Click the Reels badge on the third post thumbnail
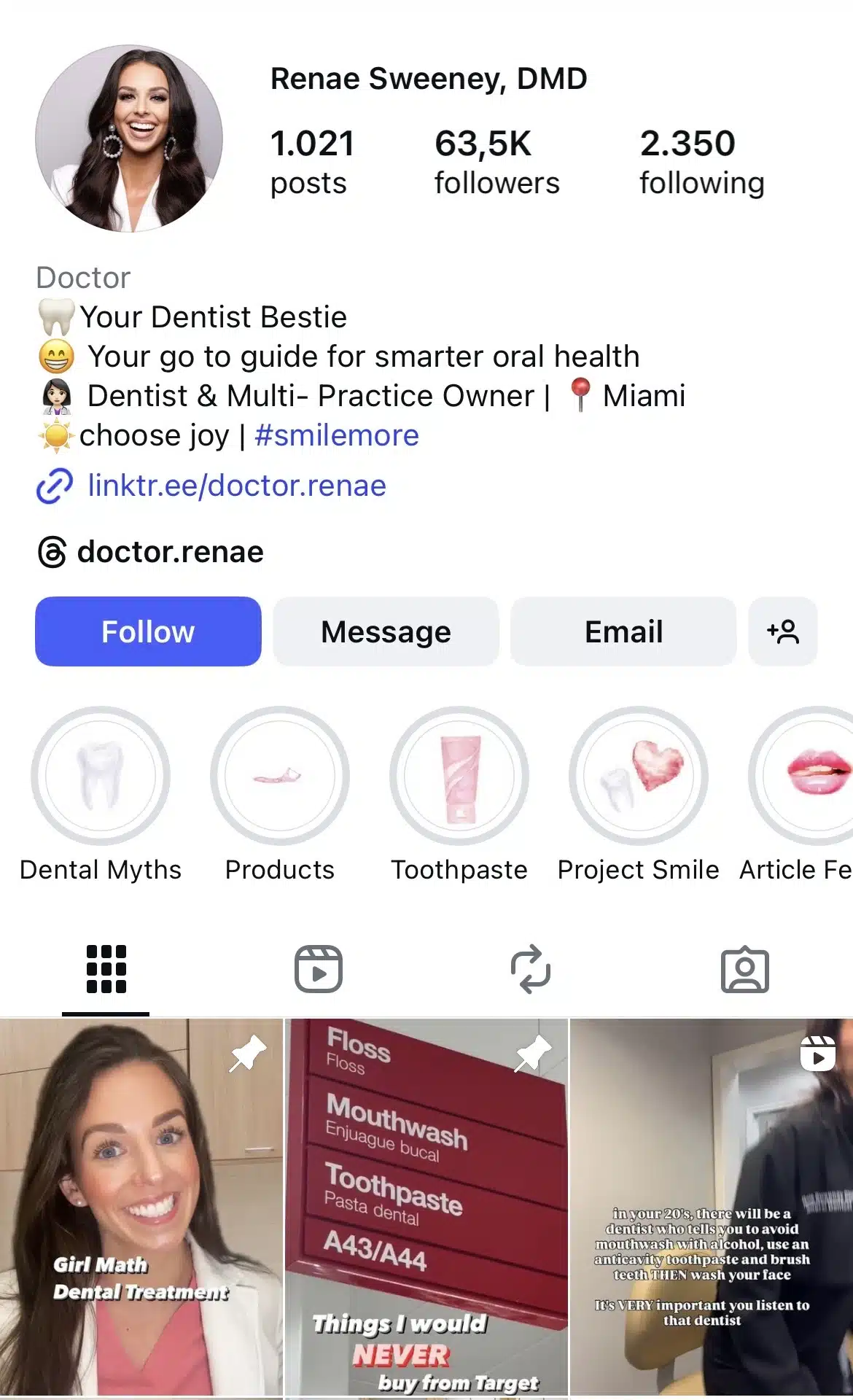The width and height of the screenshot is (853, 1400). [x=818, y=1054]
